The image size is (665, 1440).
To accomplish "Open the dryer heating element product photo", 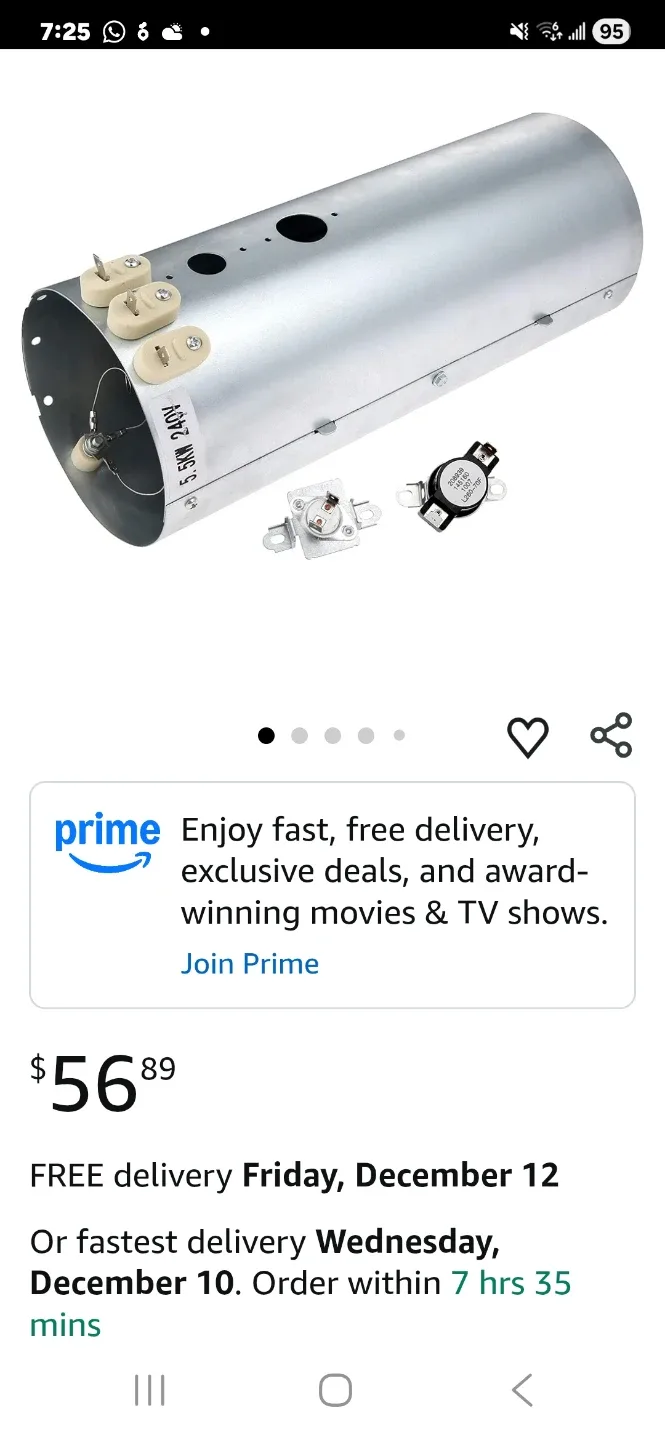I will 332,340.
